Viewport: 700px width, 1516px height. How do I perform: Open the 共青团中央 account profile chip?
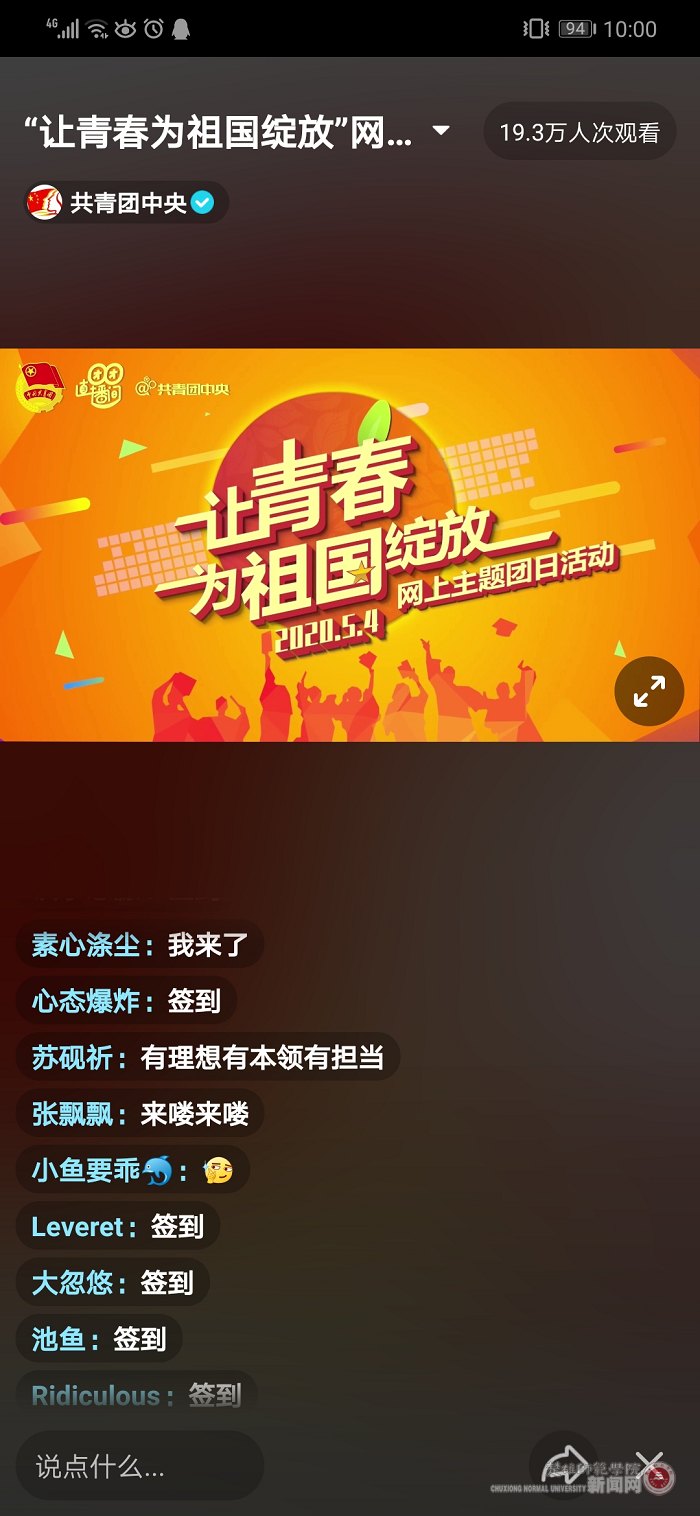tap(127, 203)
